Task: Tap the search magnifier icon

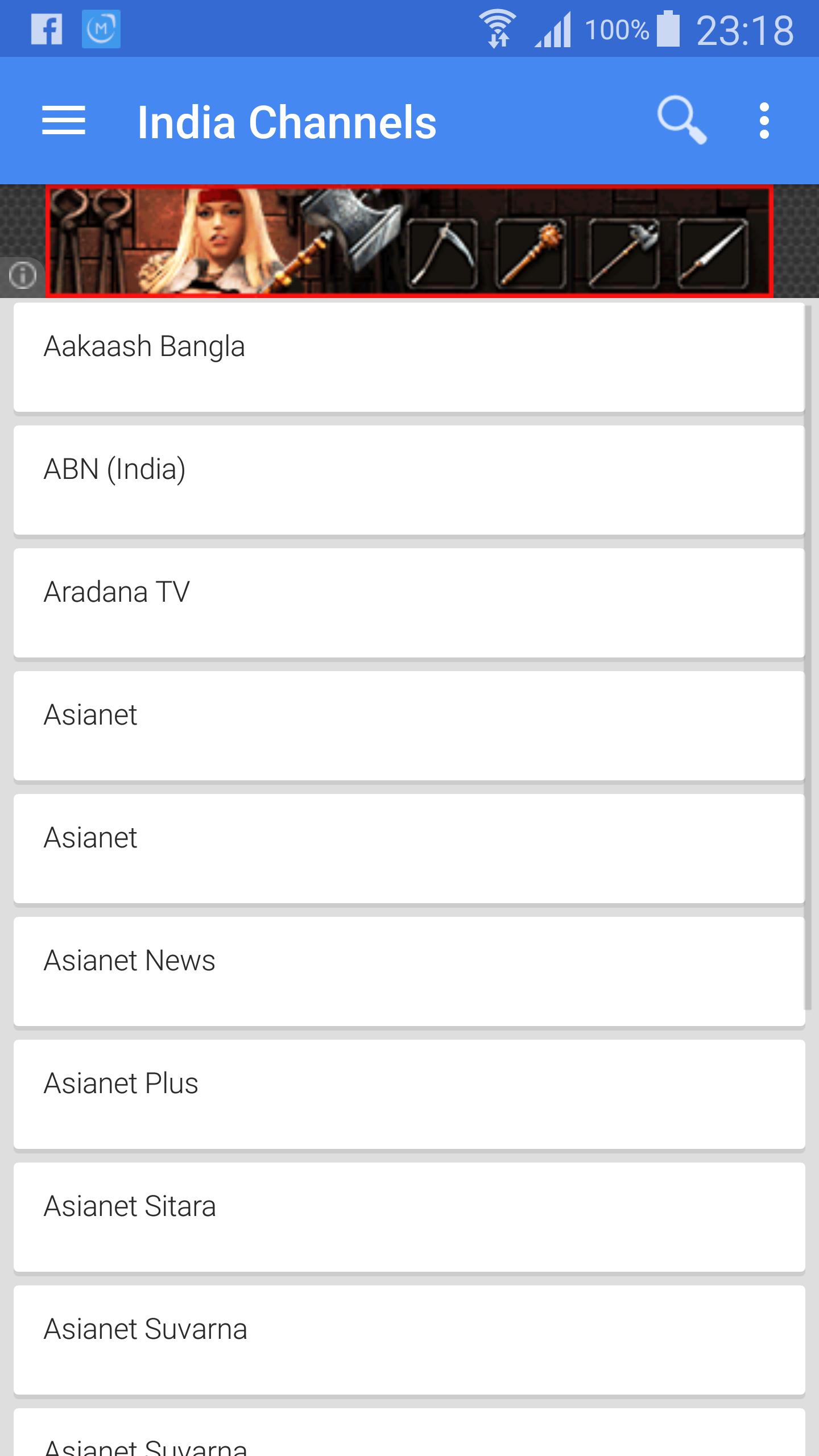Action: pyautogui.click(x=682, y=120)
